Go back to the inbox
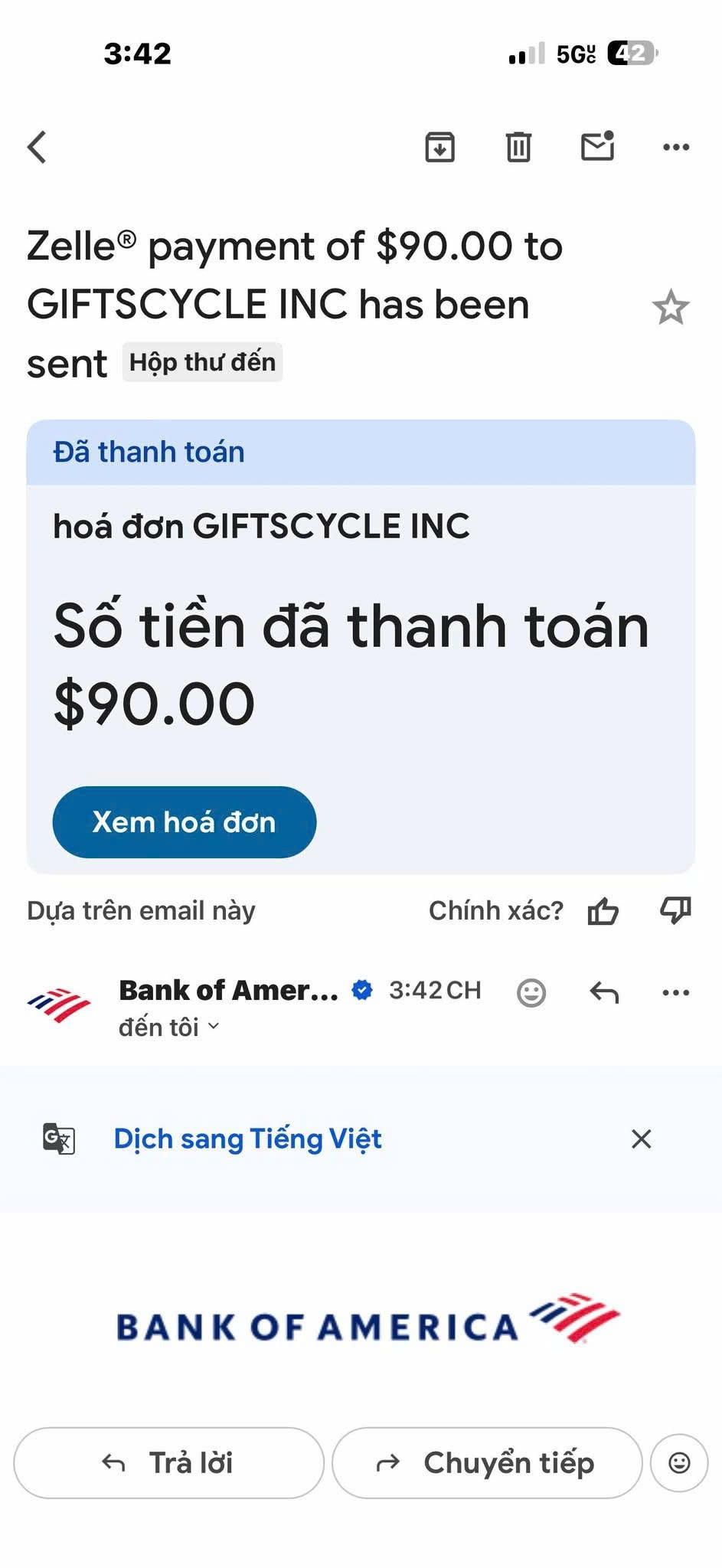Image resolution: width=722 pixels, height=1568 pixels. pos(37,147)
